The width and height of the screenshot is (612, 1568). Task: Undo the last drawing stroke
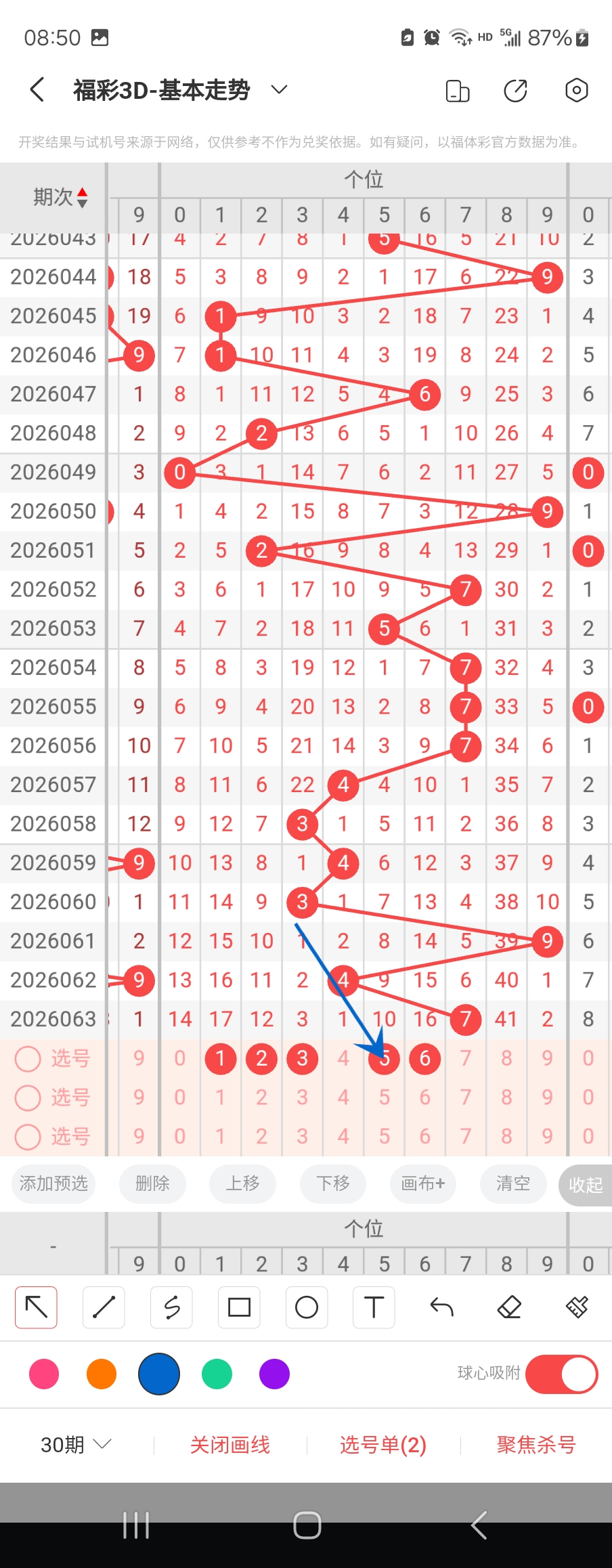coord(441,1307)
